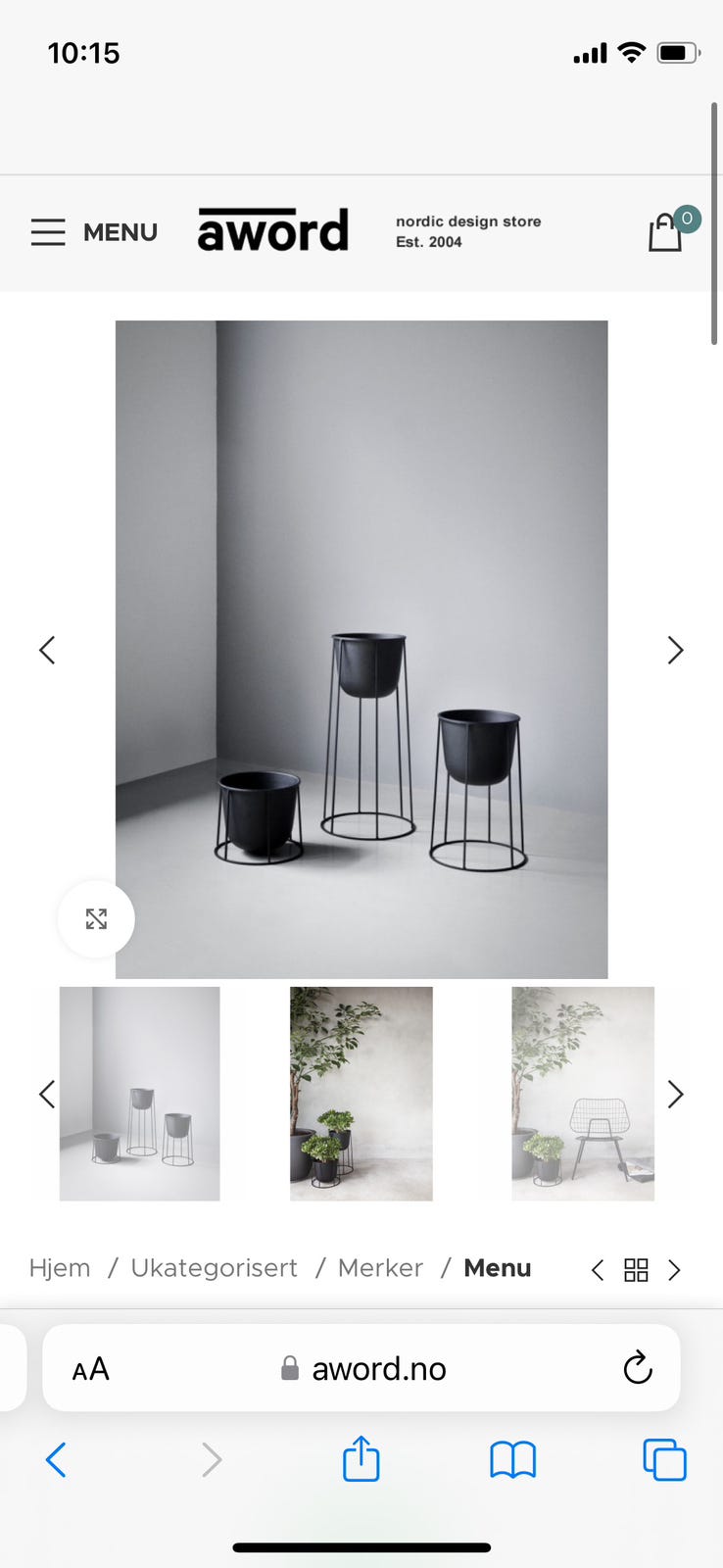Show previous product image with left arrow
Image resolution: width=723 pixels, height=1568 pixels.
click(47, 650)
